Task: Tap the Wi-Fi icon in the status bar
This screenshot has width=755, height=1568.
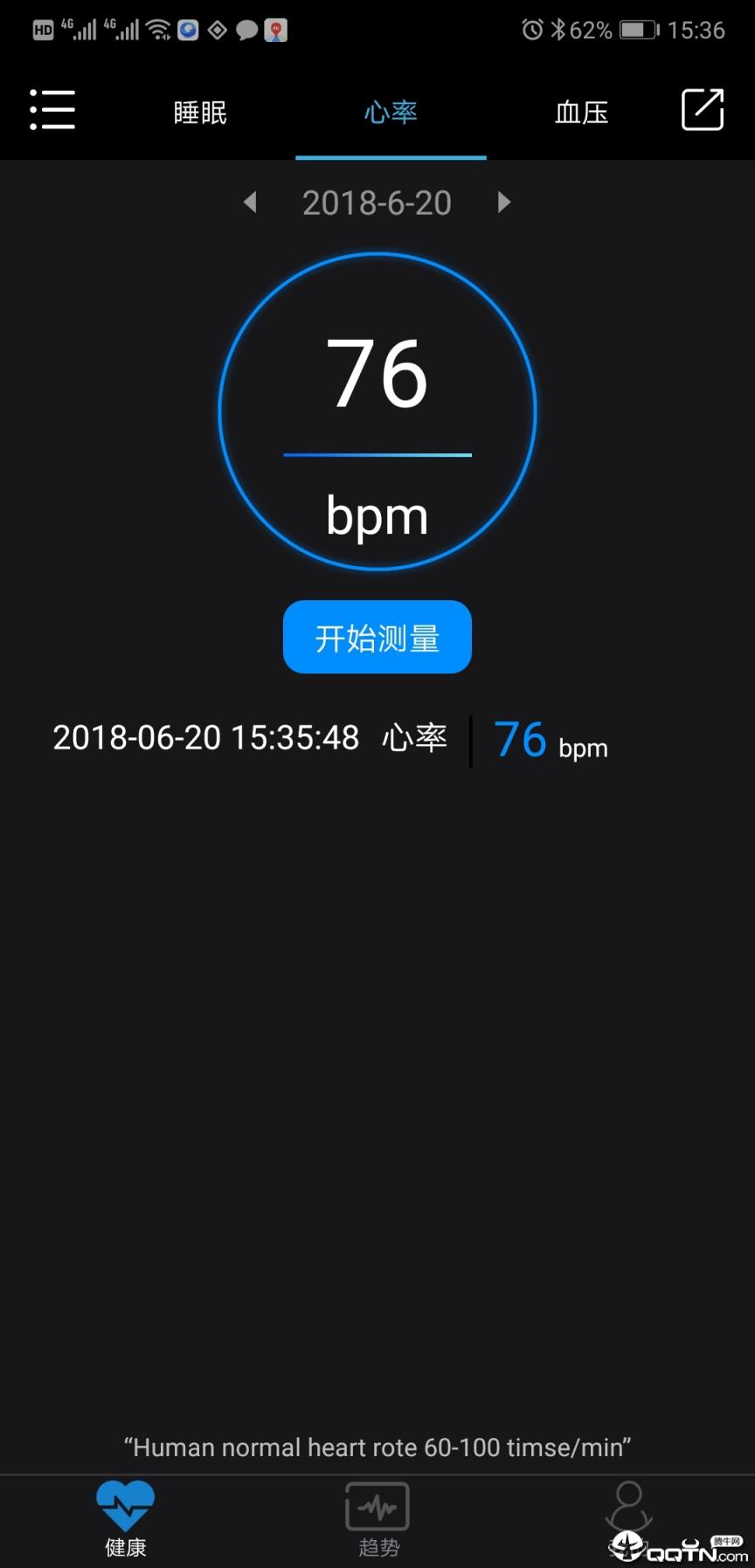Action: (157, 29)
